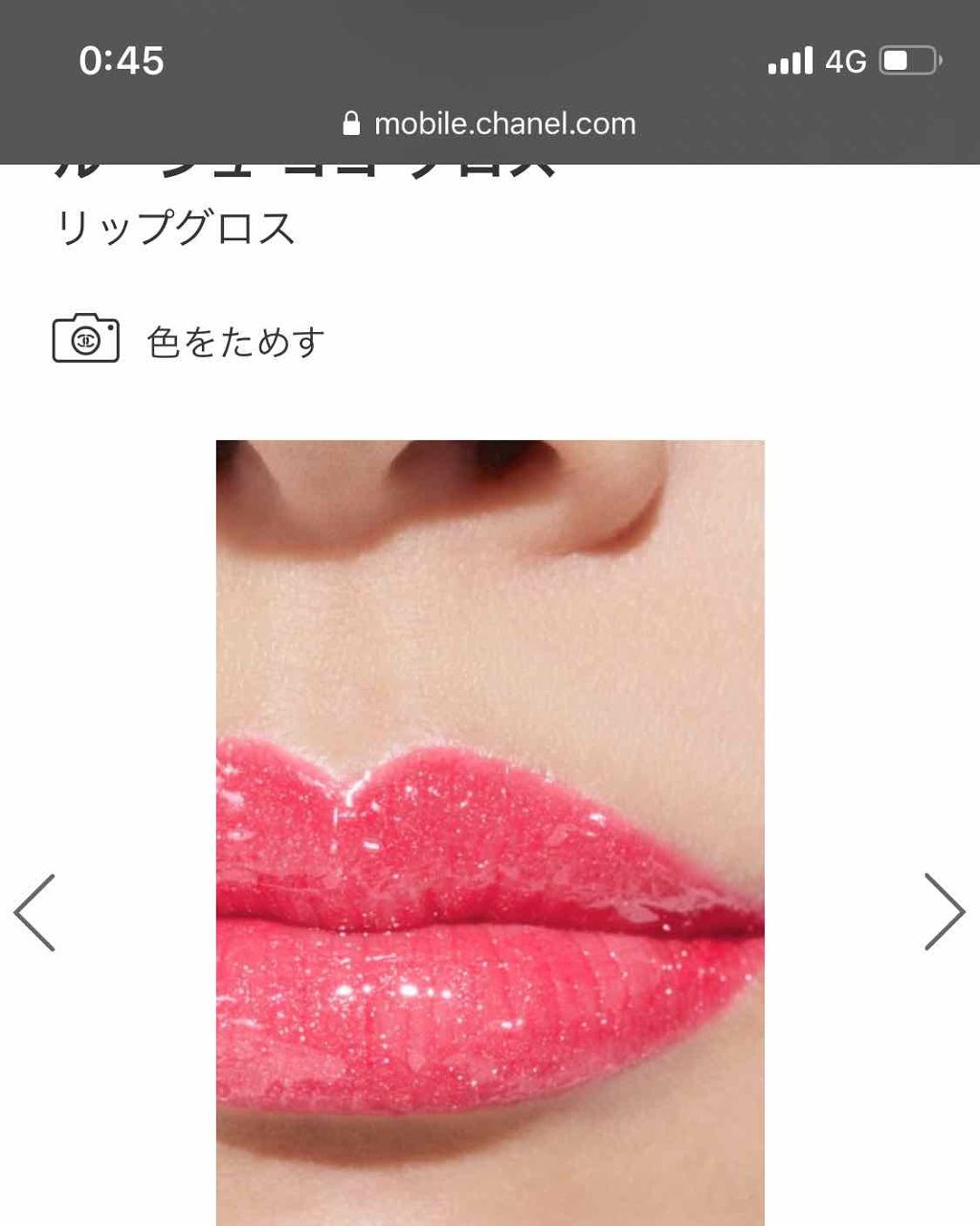Tap the mobile.chanel.com address bar
This screenshot has width=980, height=1226.
click(490, 123)
